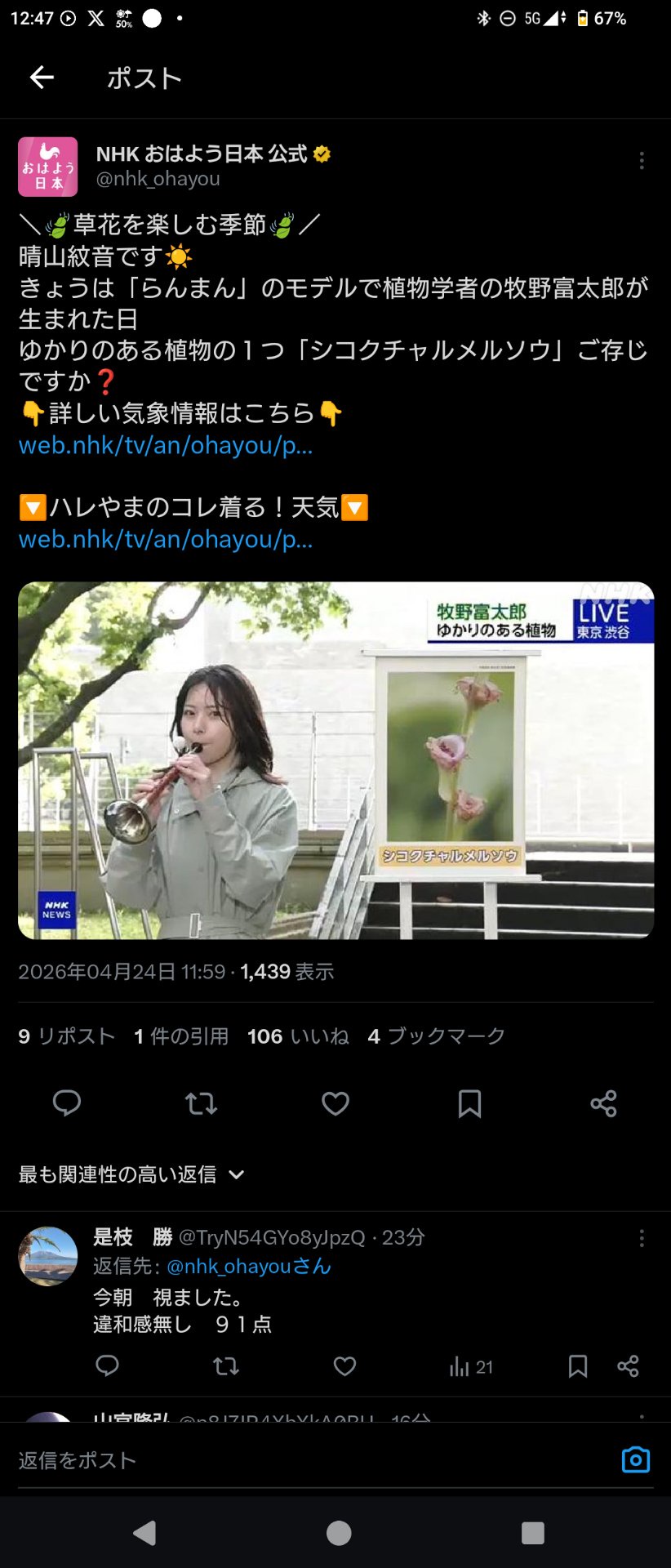The image size is (671, 1568).
Task: Open overflow menu on 是枝 勝's reply
Action: 642,1238
